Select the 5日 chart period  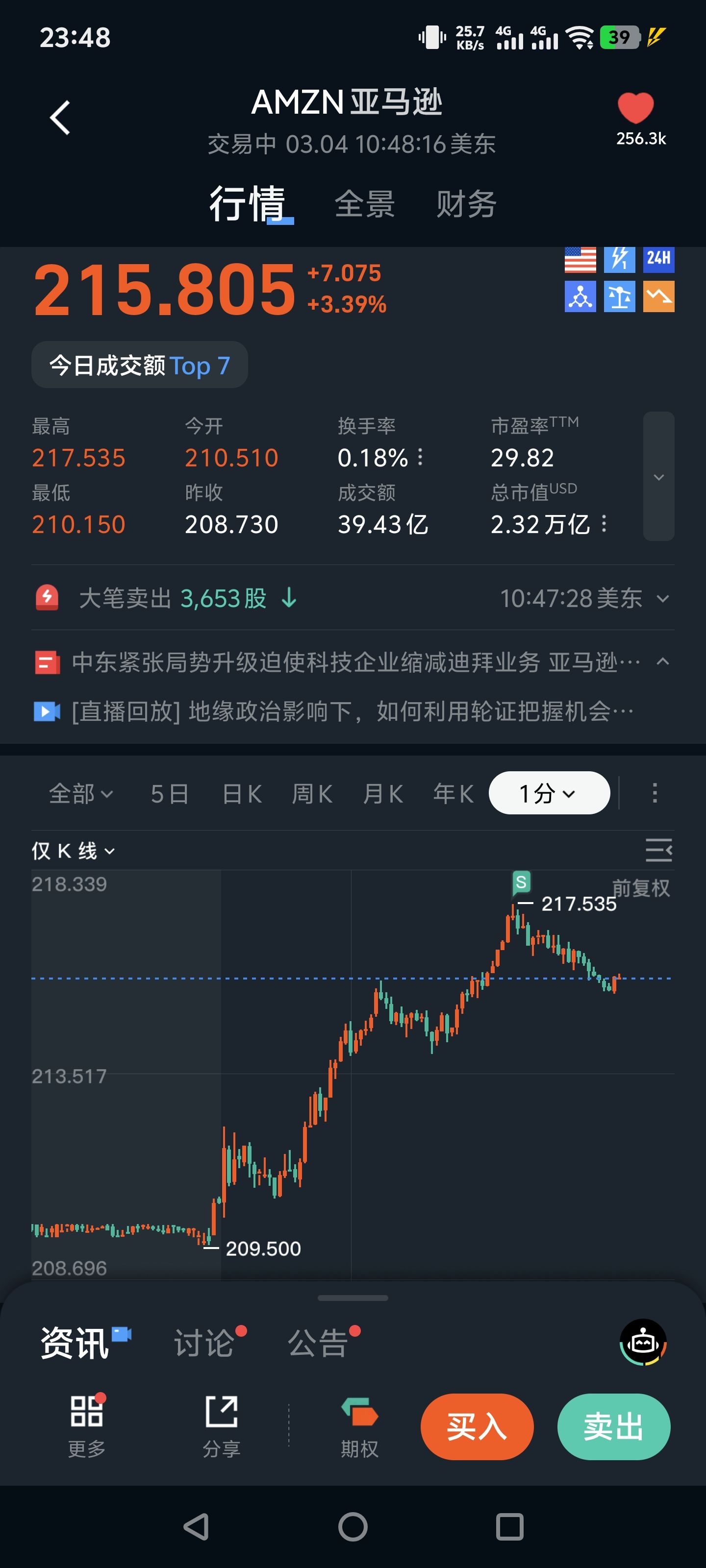(169, 794)
